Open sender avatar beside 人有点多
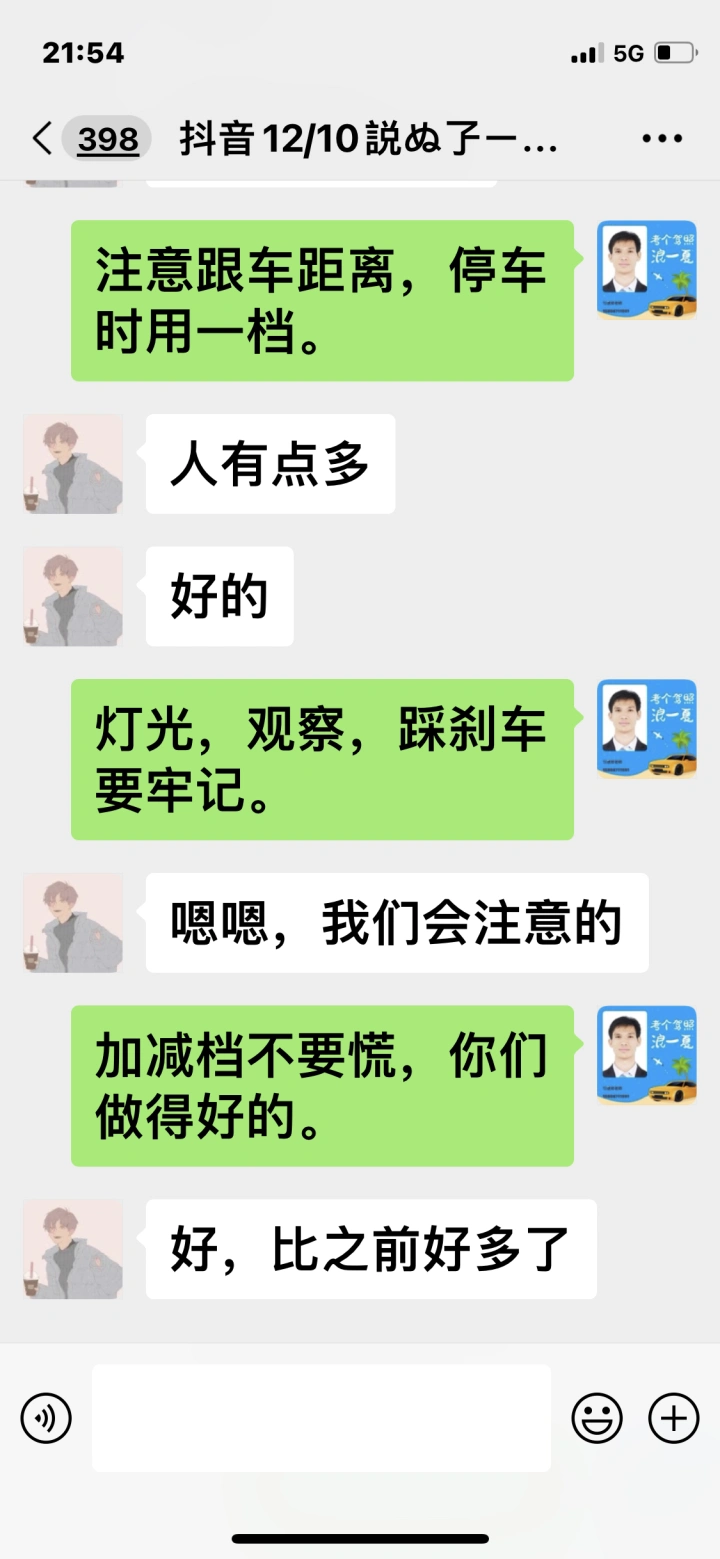 pos(73,464)
